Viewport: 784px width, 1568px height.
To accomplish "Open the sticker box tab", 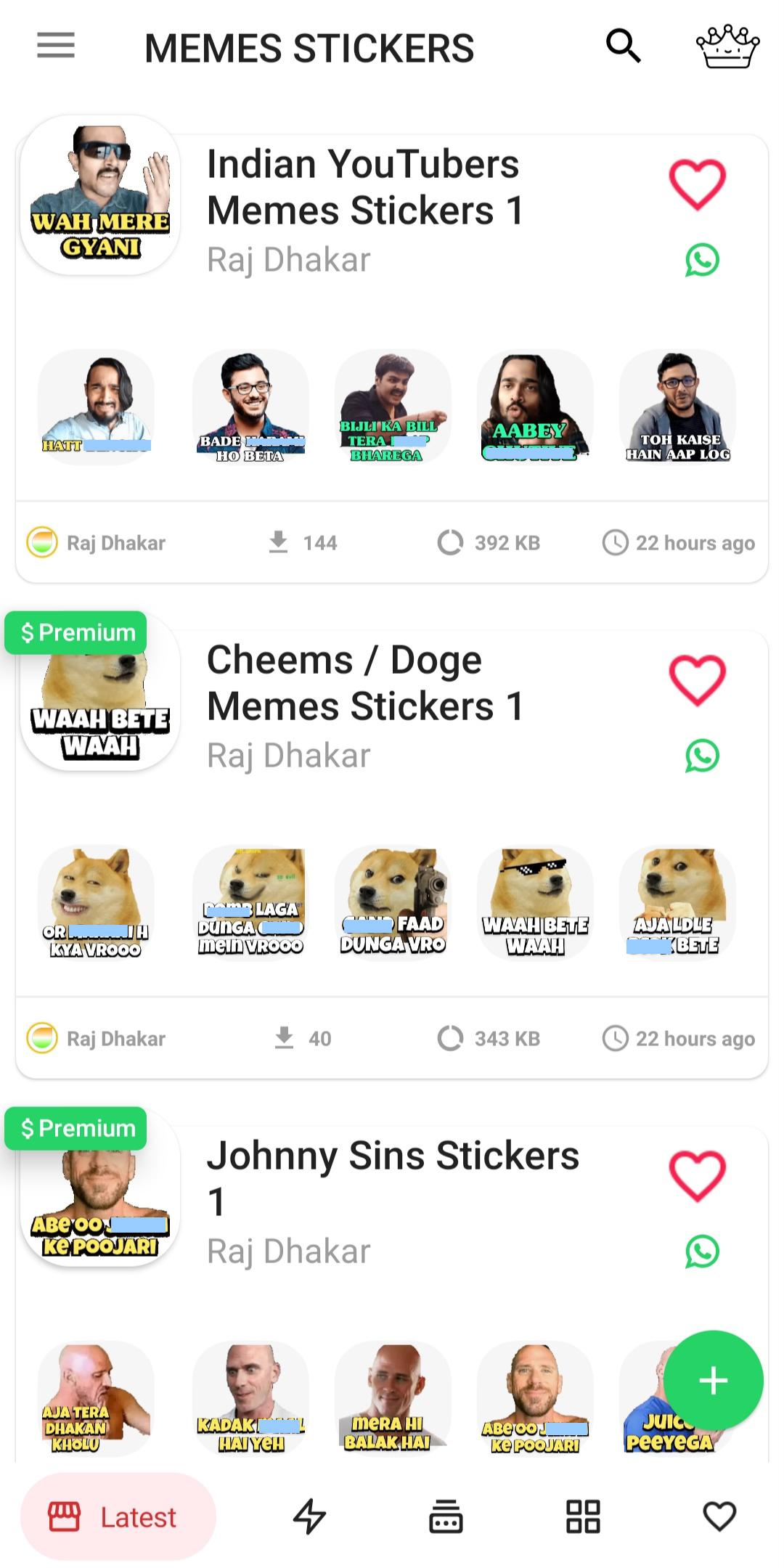I will point(446,1517).
